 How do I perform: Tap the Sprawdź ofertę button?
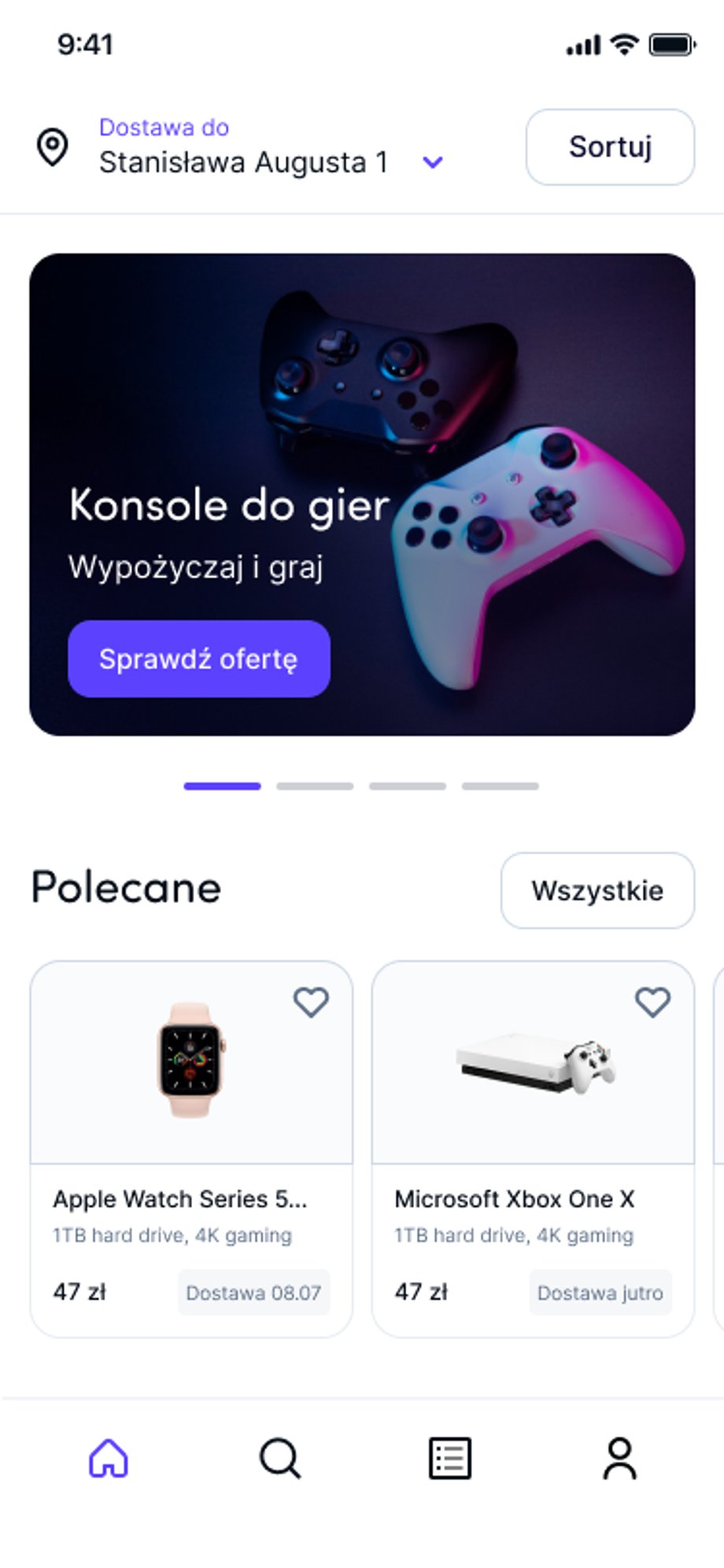tap(198, 659)
